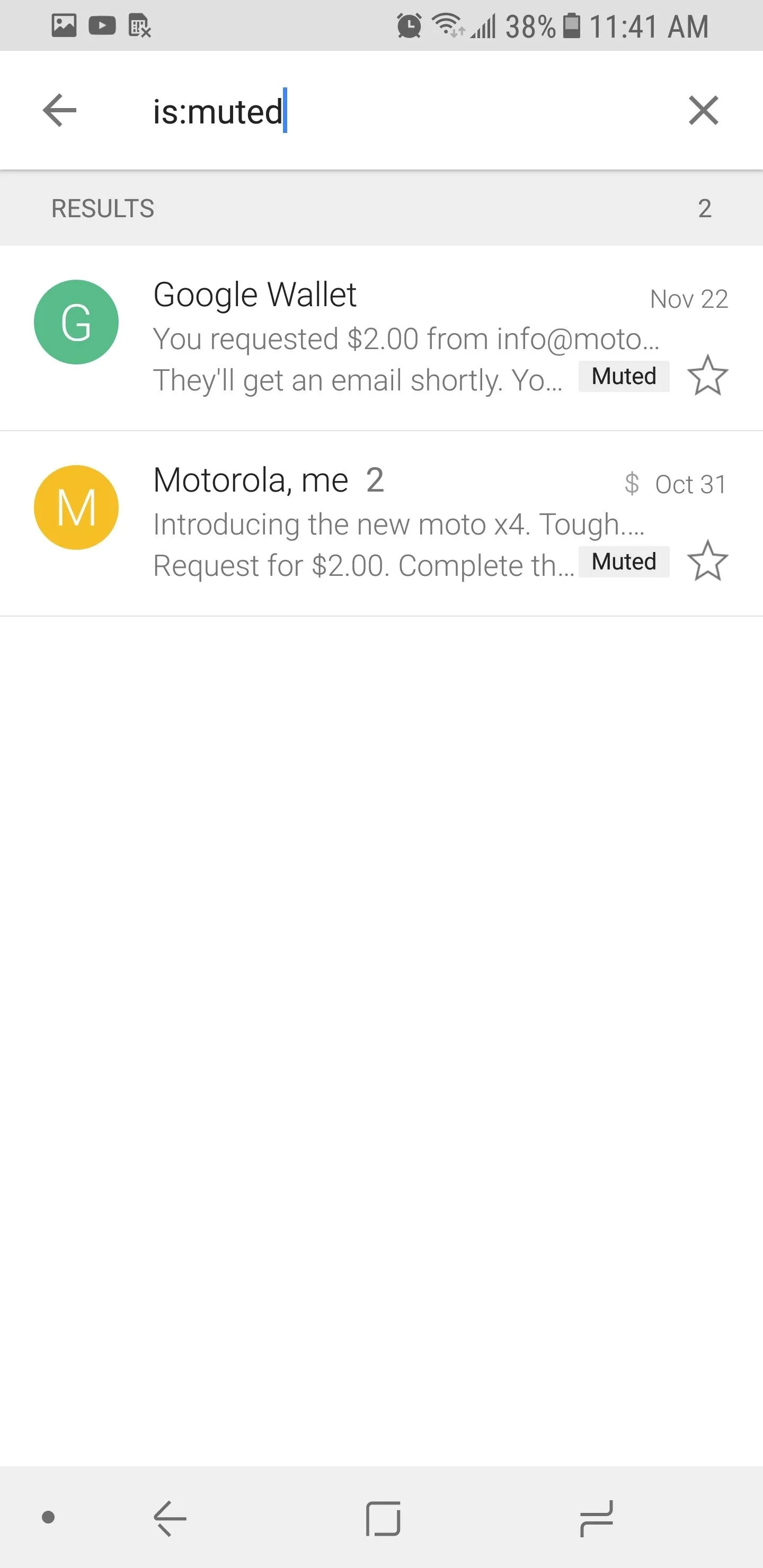This screenshot has height=1568, width=763.
Task: Tap the system home button
Action: coord(383,1518)
